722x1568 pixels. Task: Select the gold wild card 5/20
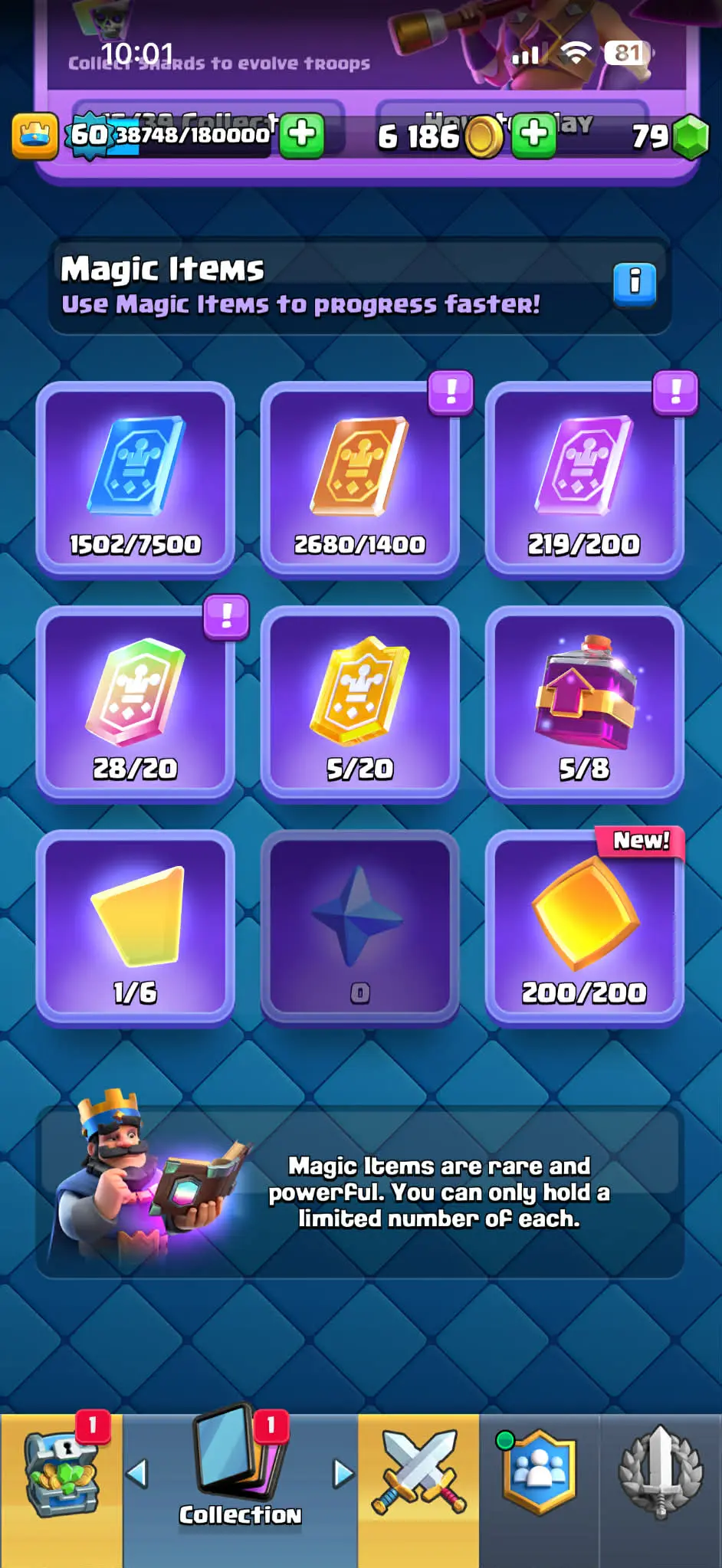pyautogui.click(x=359, y=702)
